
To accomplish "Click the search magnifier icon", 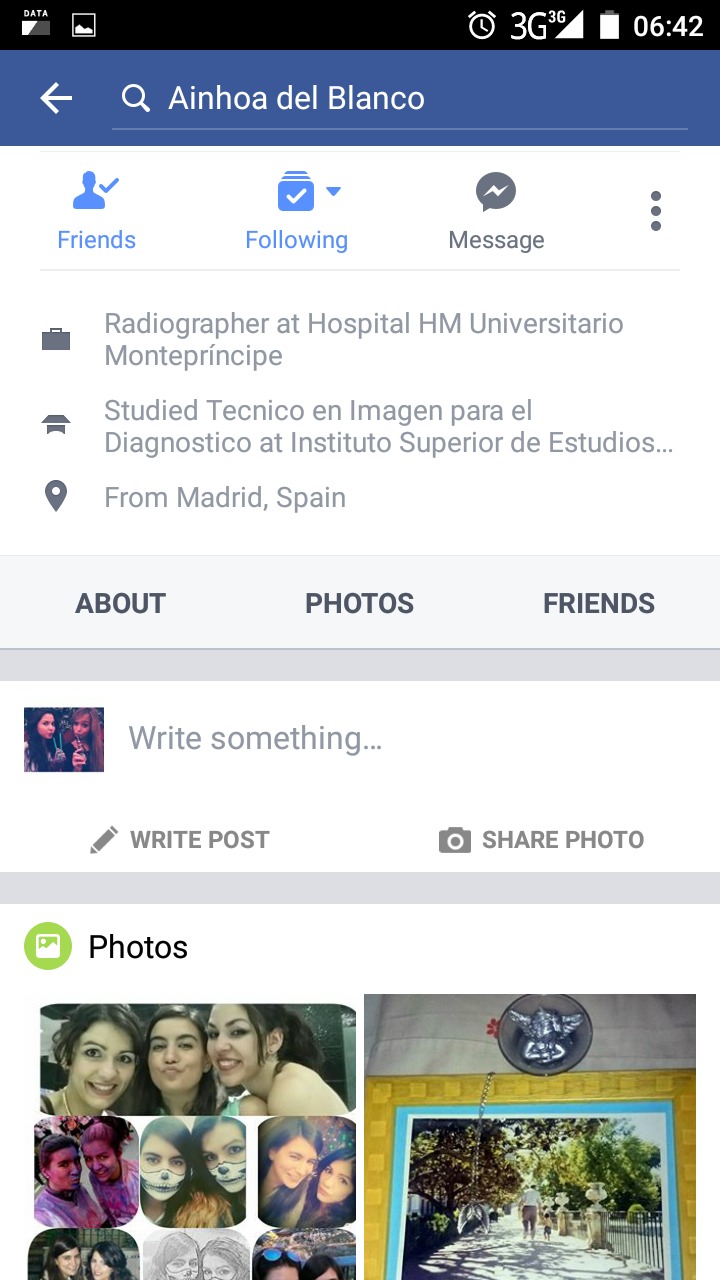I will (135, 97).
